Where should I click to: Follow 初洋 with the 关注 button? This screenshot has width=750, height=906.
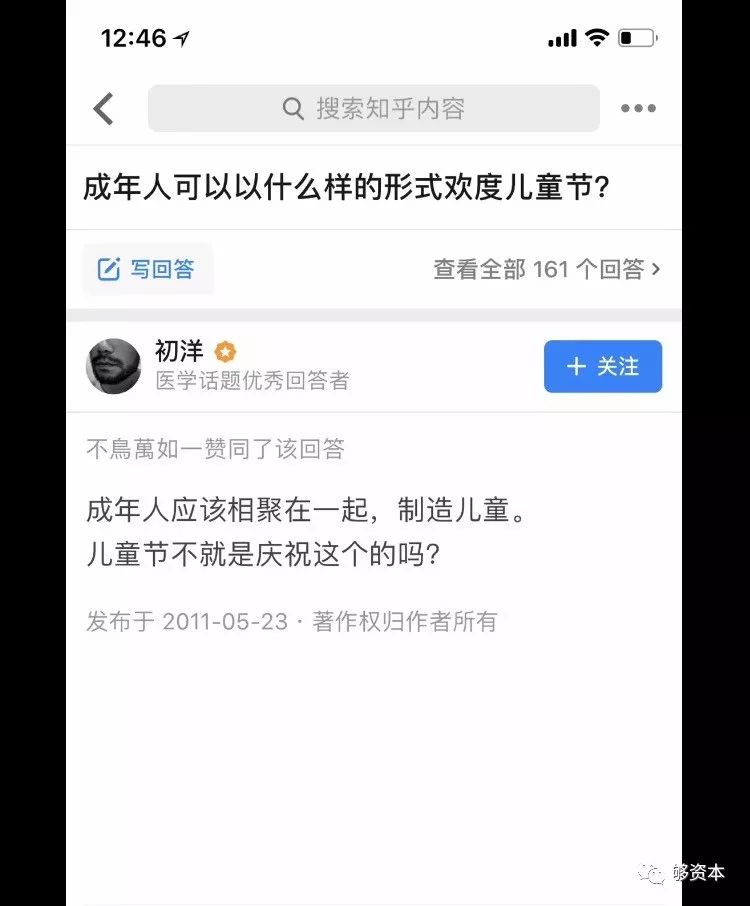pos(602,366)
